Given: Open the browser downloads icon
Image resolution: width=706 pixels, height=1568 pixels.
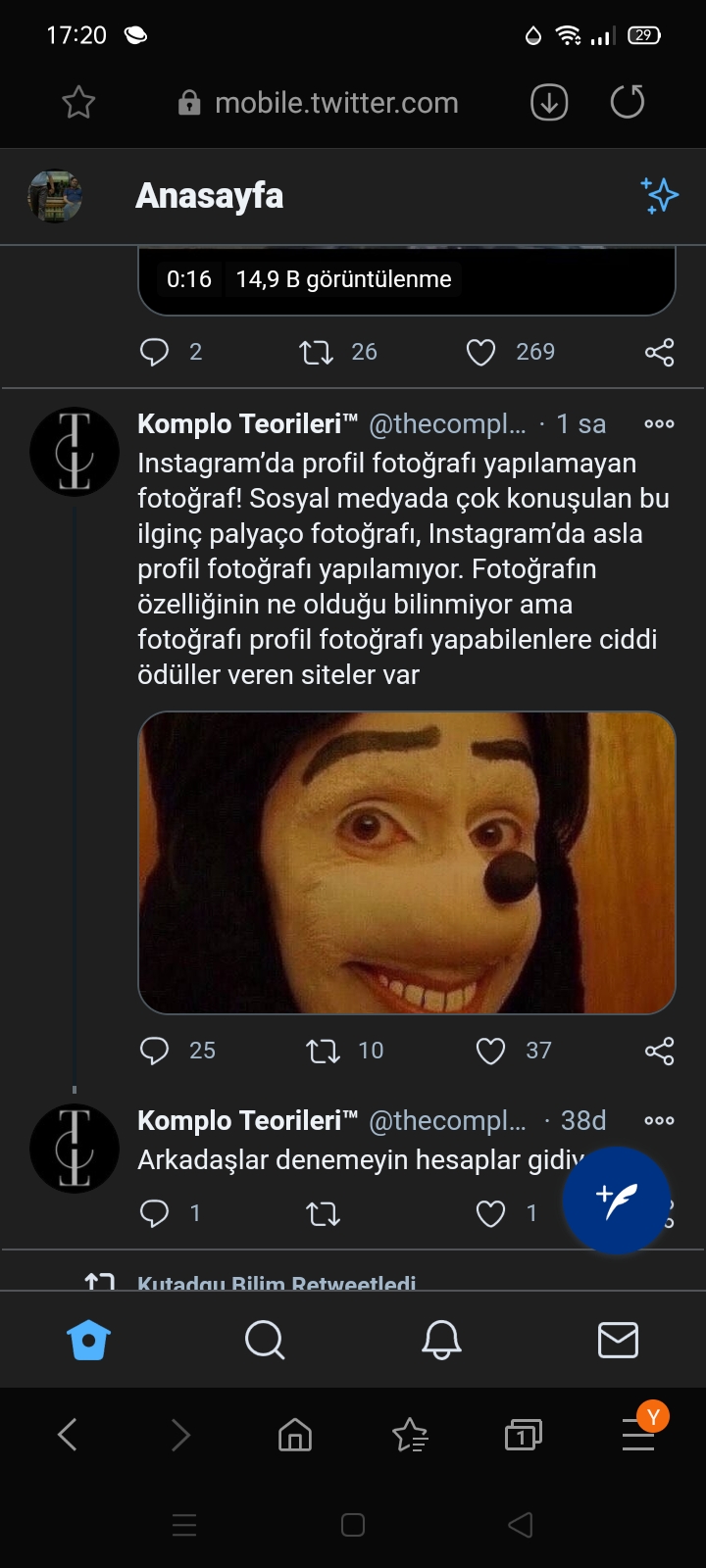Looking at the screenshot, I should (549, 102).
